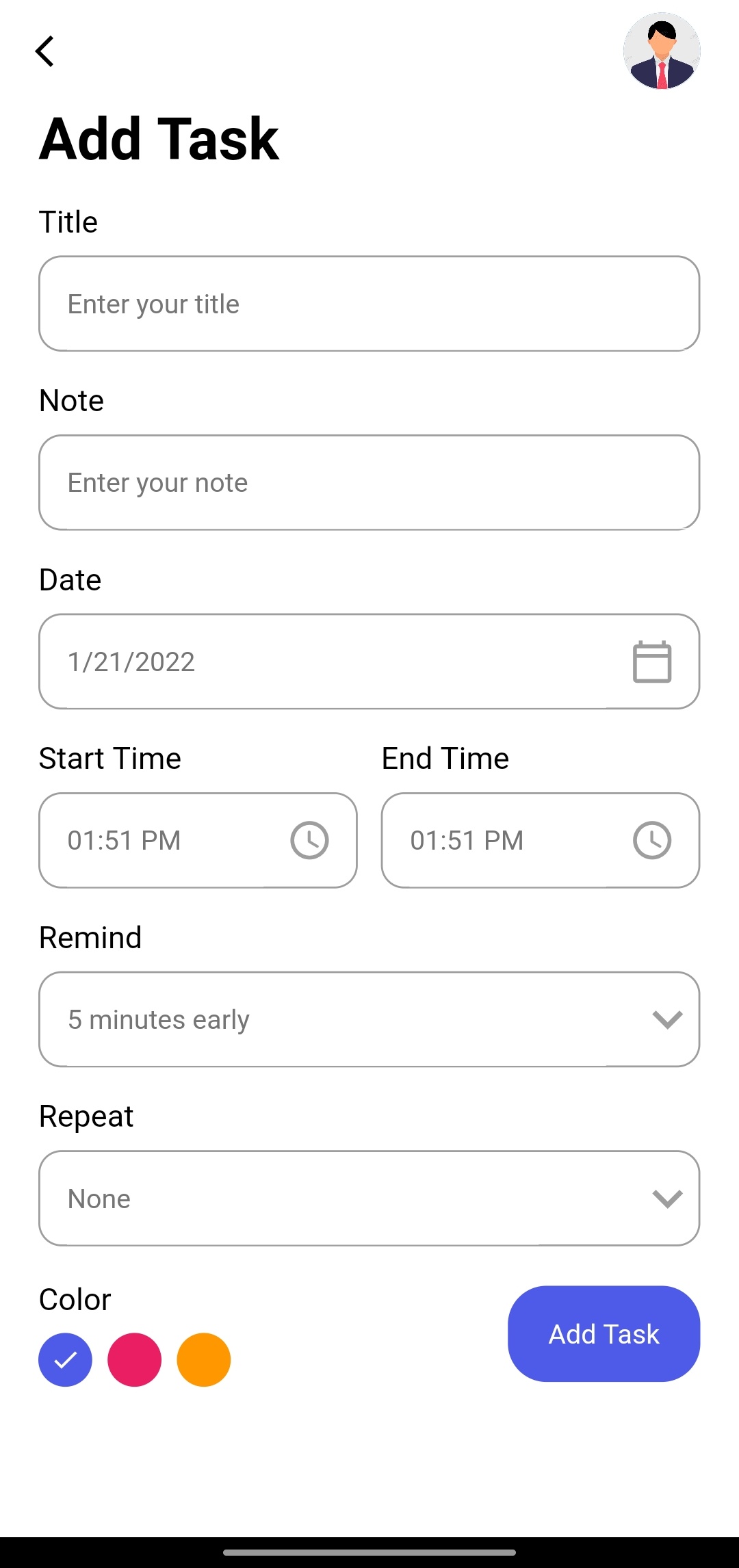Focus the Note input field
Image resolution: width=739 pixels, height=1568 pixels.
tap(369, 482)
